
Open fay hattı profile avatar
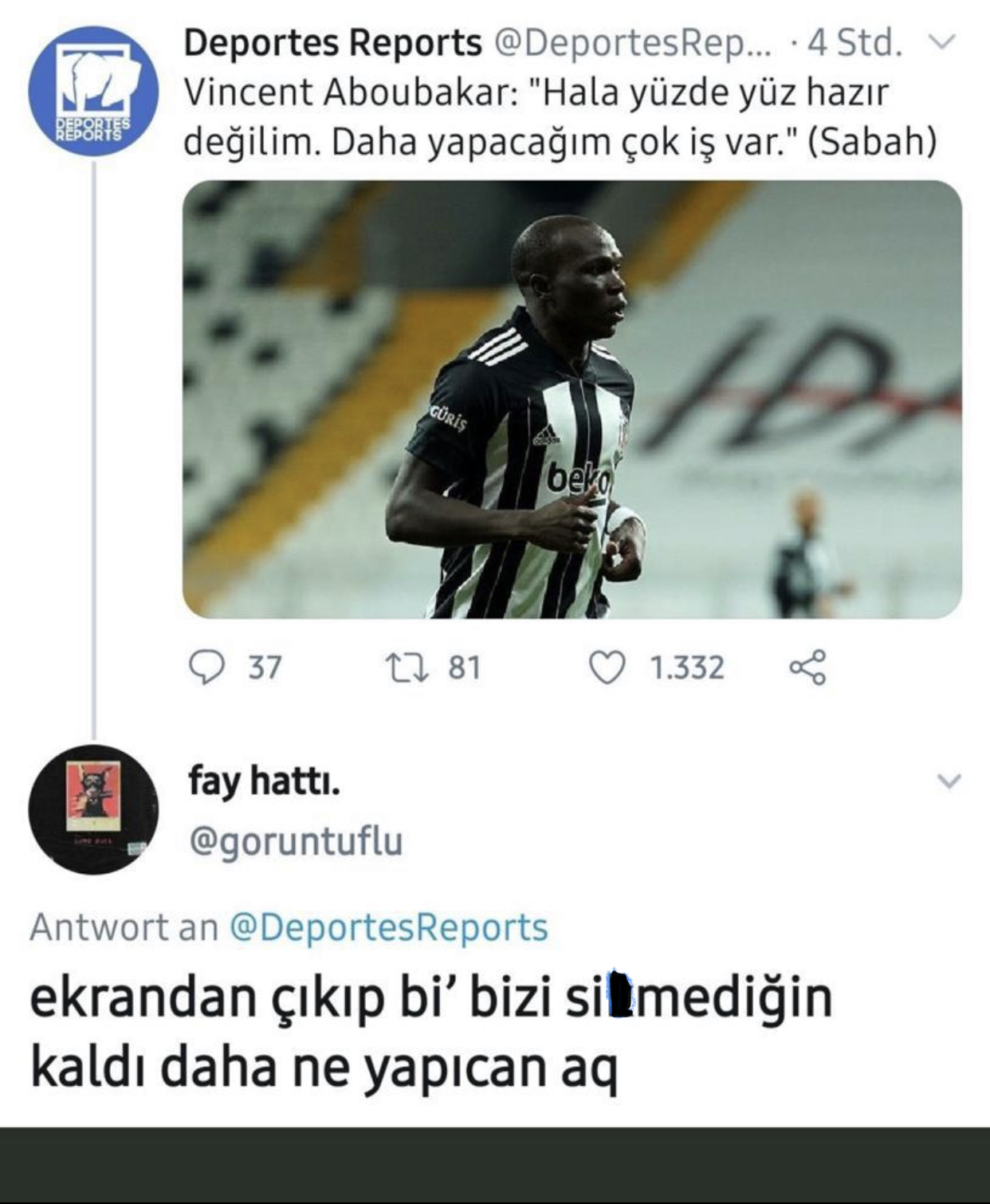93,809
